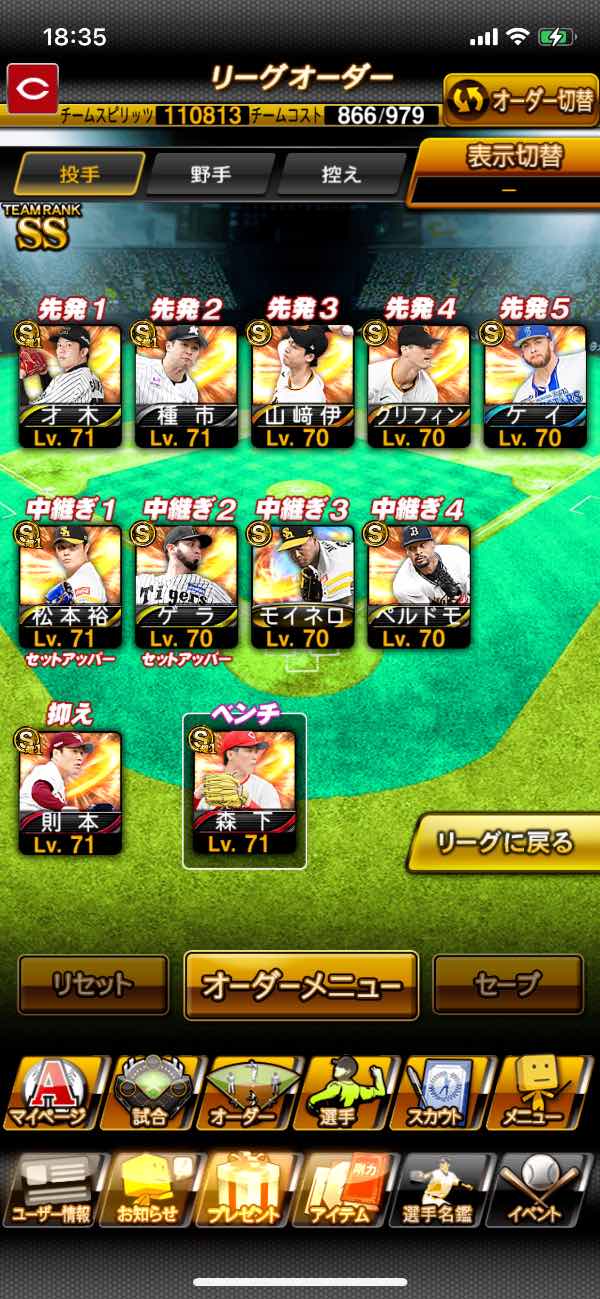Select the 投手 tab
Screen dimensions: 600x1299
[x=79, y=174]
